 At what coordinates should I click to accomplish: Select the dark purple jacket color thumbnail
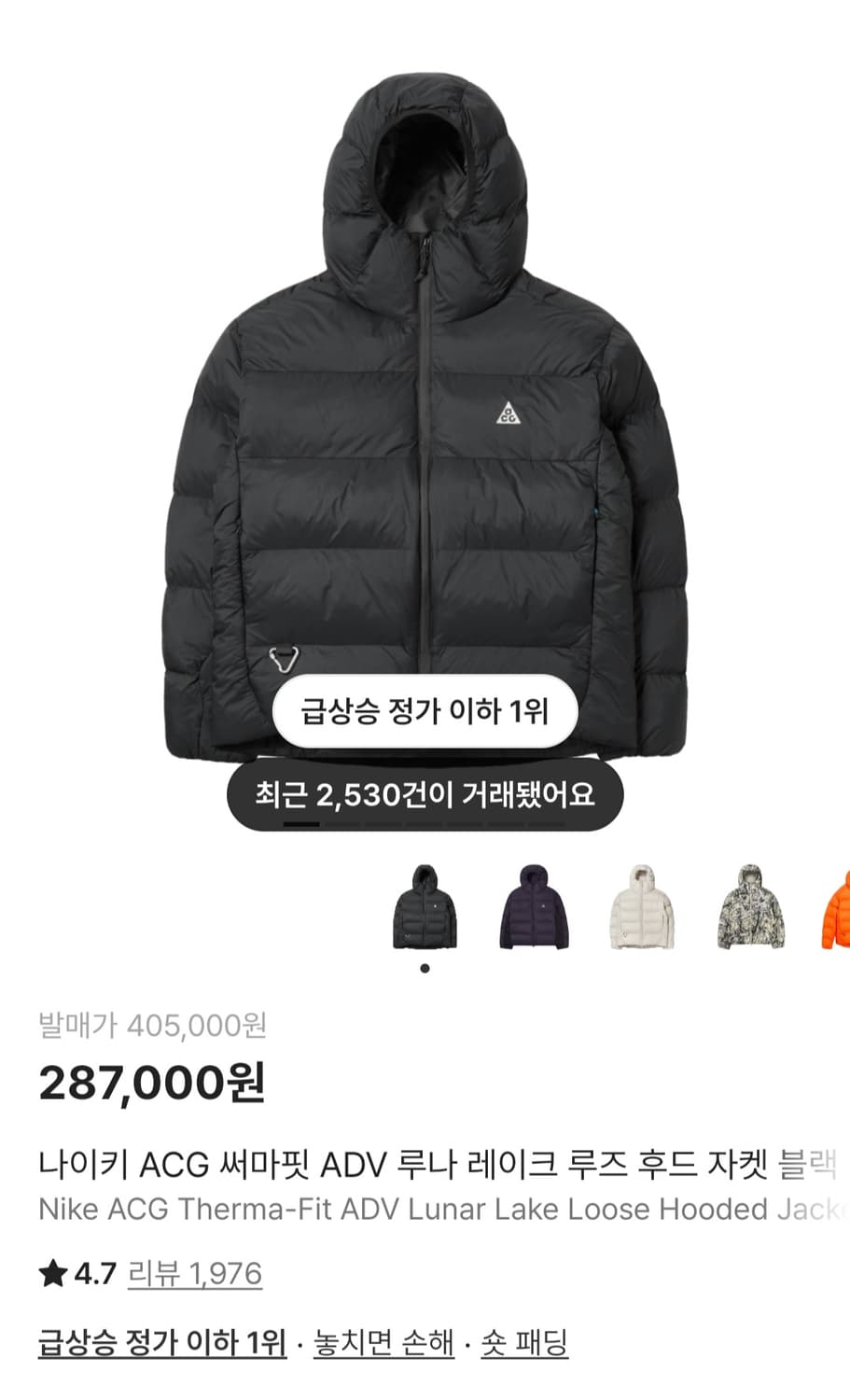(534, 910)
